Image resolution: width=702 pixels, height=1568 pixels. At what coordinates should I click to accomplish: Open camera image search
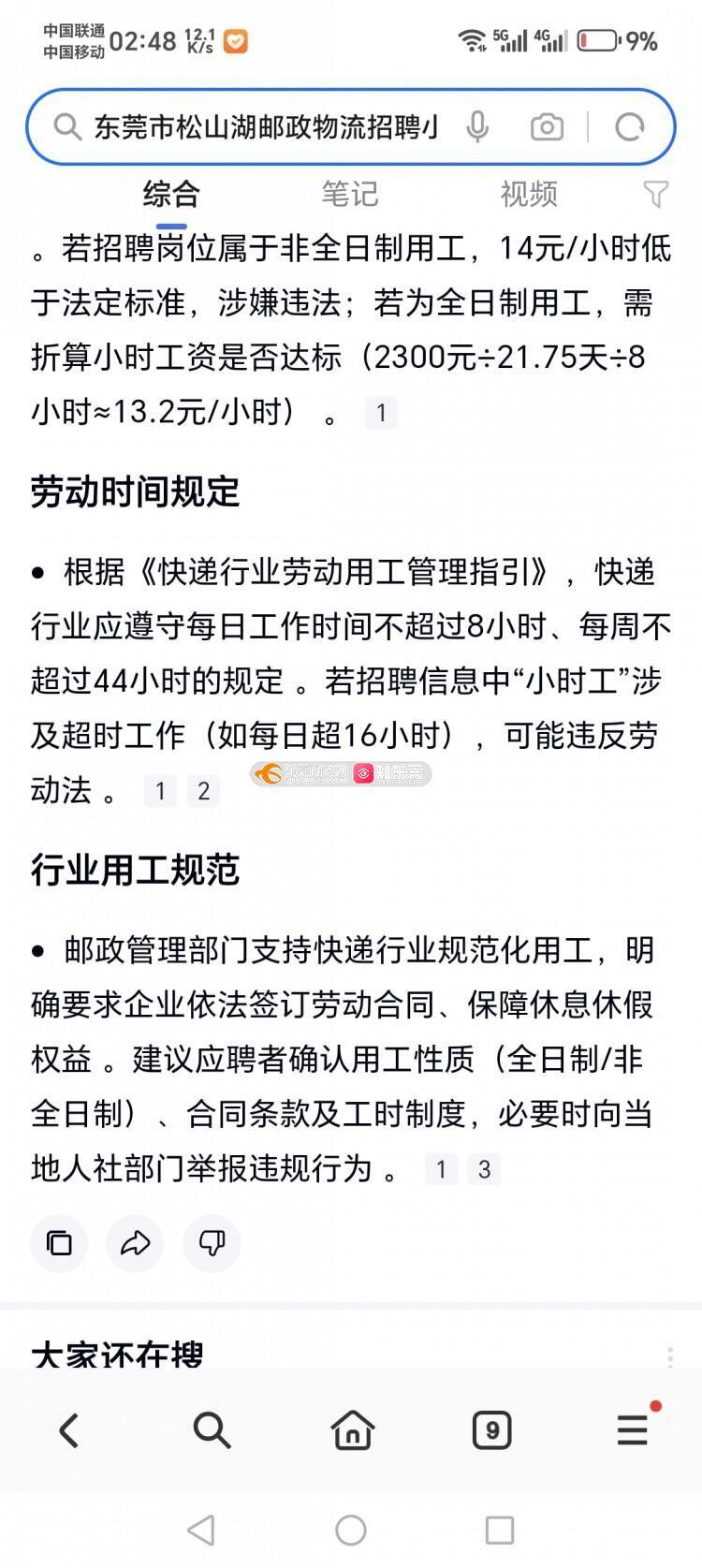tap(547, 126)
